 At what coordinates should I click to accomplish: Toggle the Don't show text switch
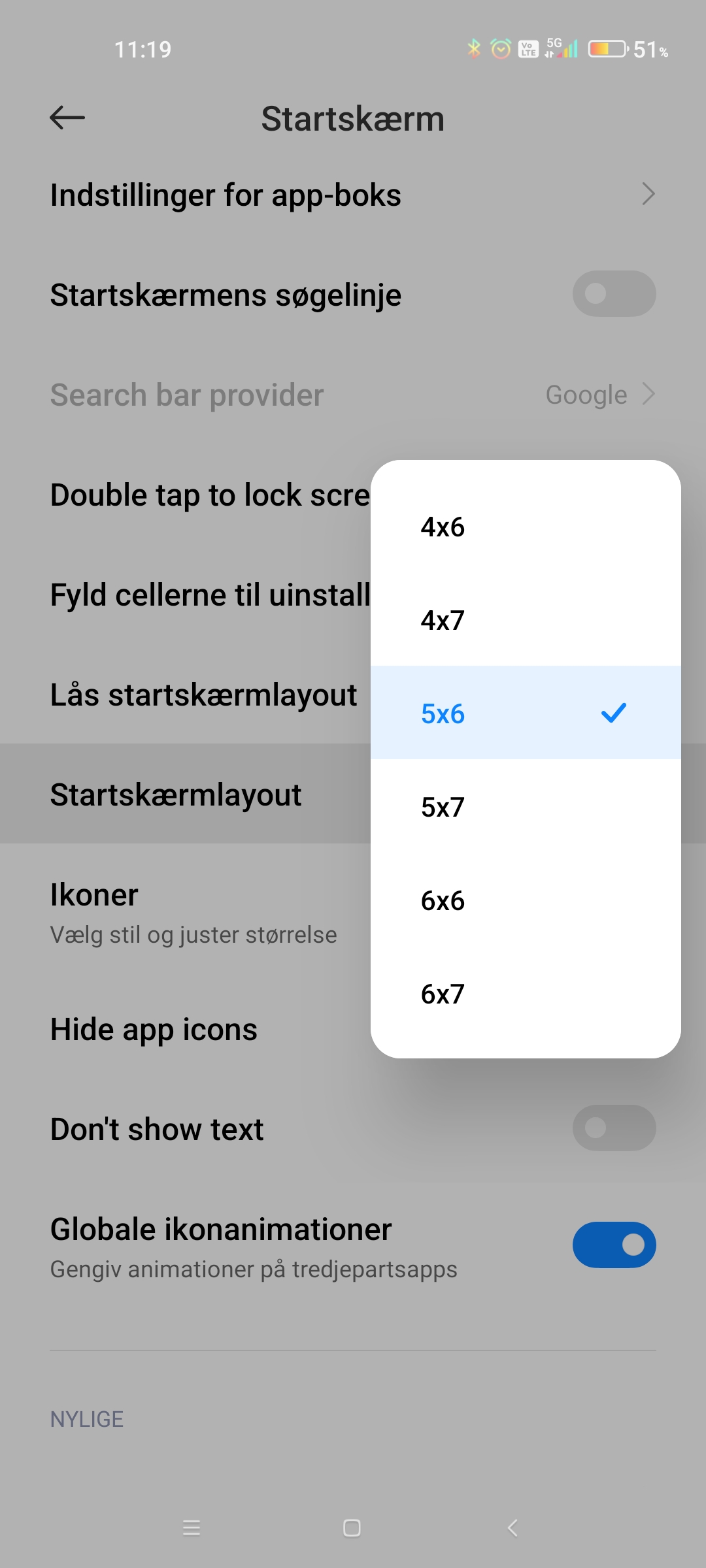point(614,1128)
